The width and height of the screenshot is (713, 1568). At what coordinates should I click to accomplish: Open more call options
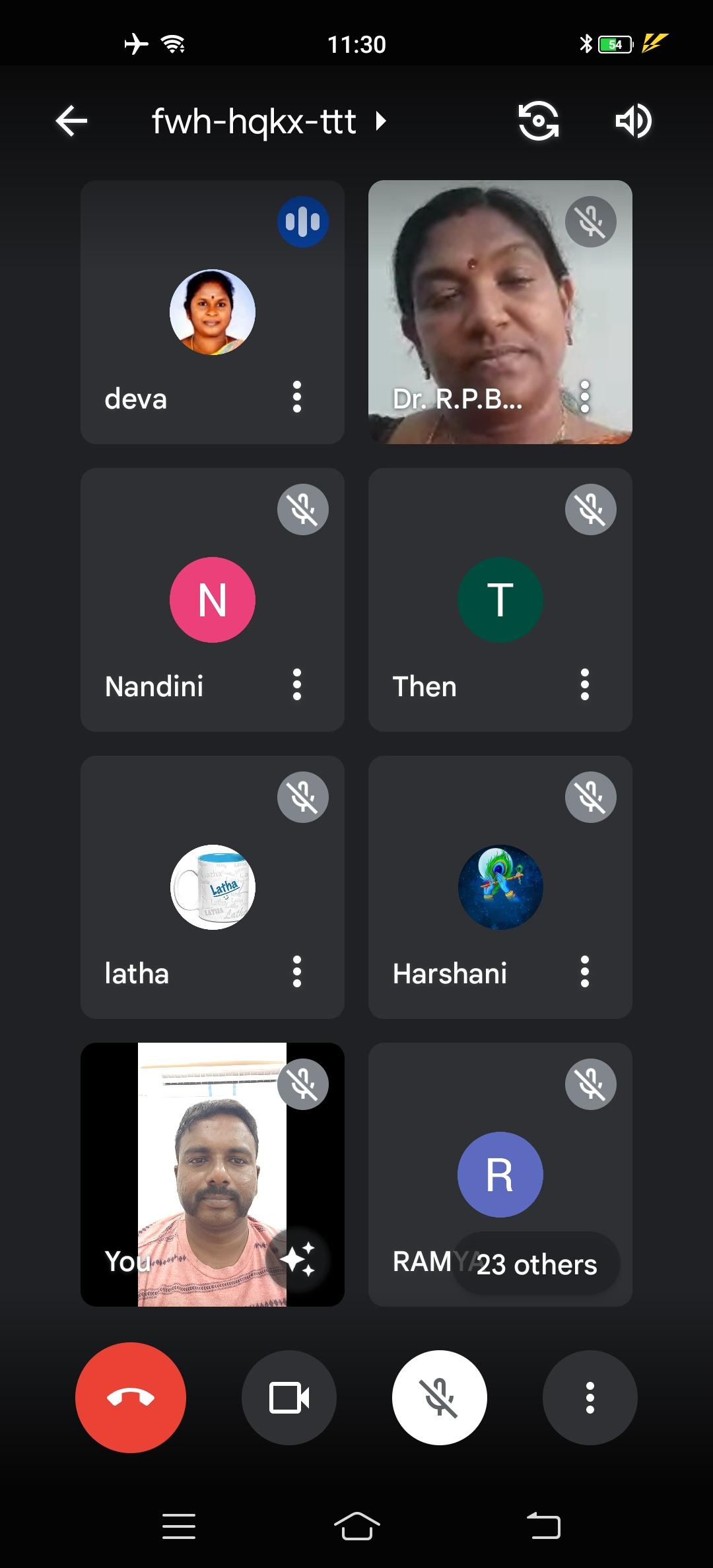pyautogui.click(x=590, y=1397)
